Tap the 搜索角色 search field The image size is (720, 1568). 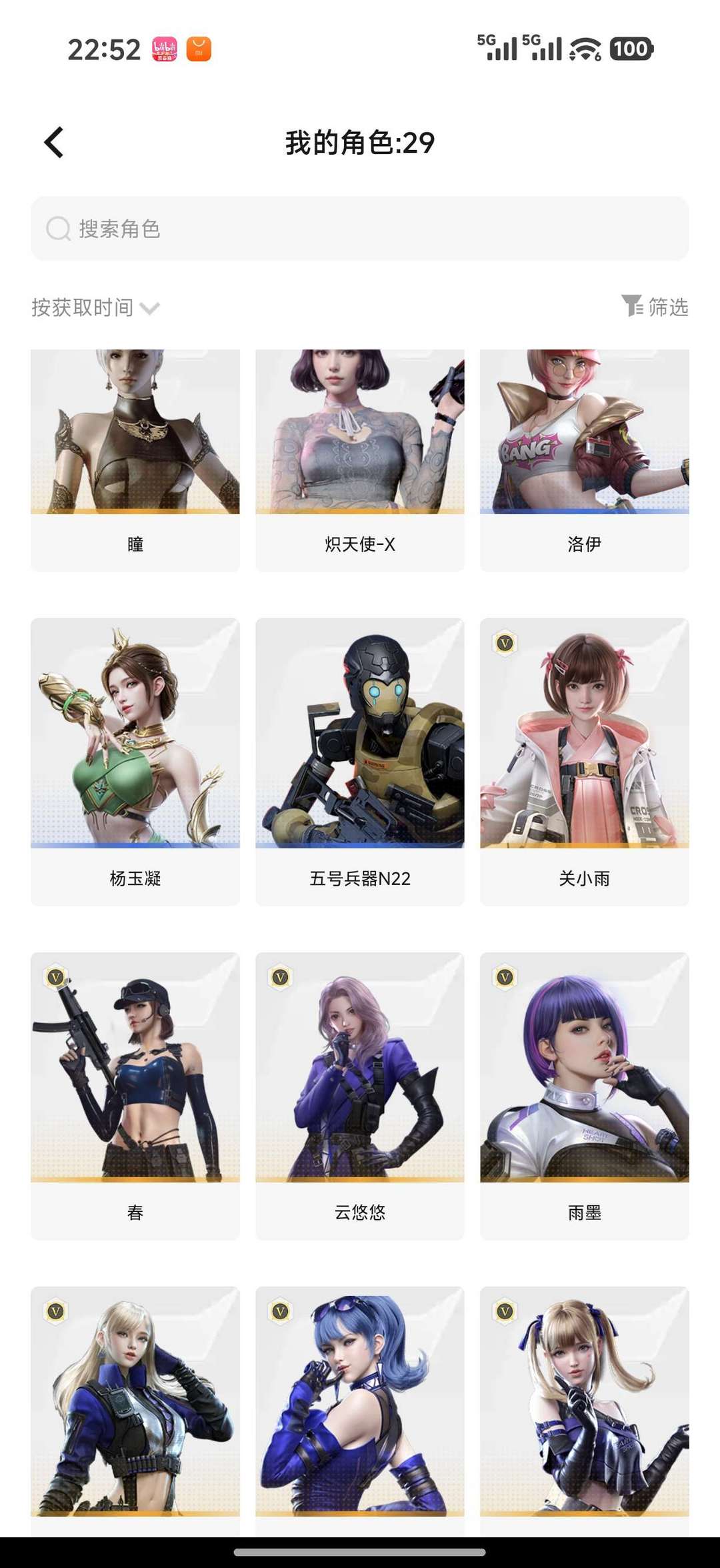(x=360, y=229)
